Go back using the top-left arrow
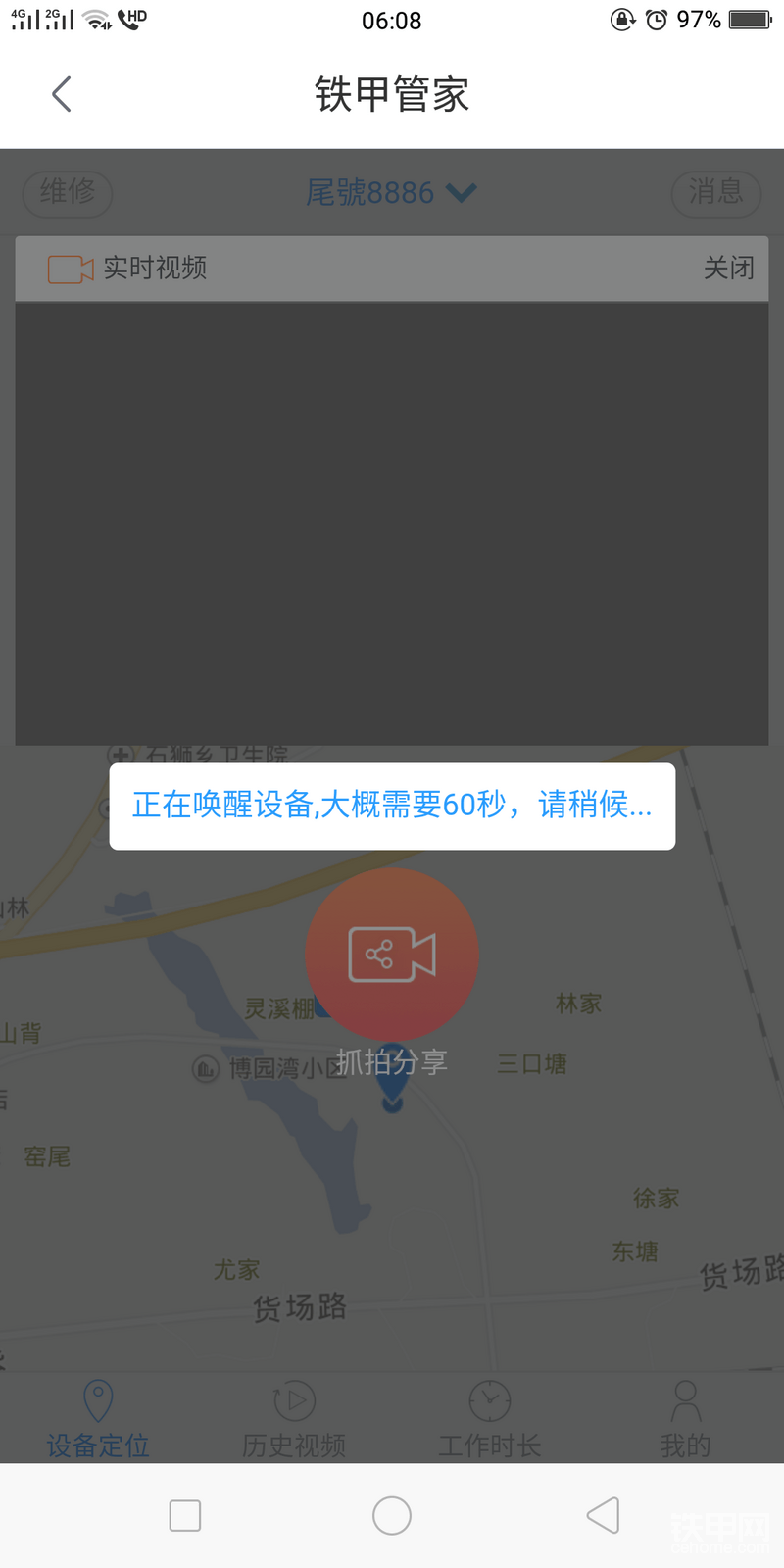Screen dimensions: 784x1568 point(62,95)
